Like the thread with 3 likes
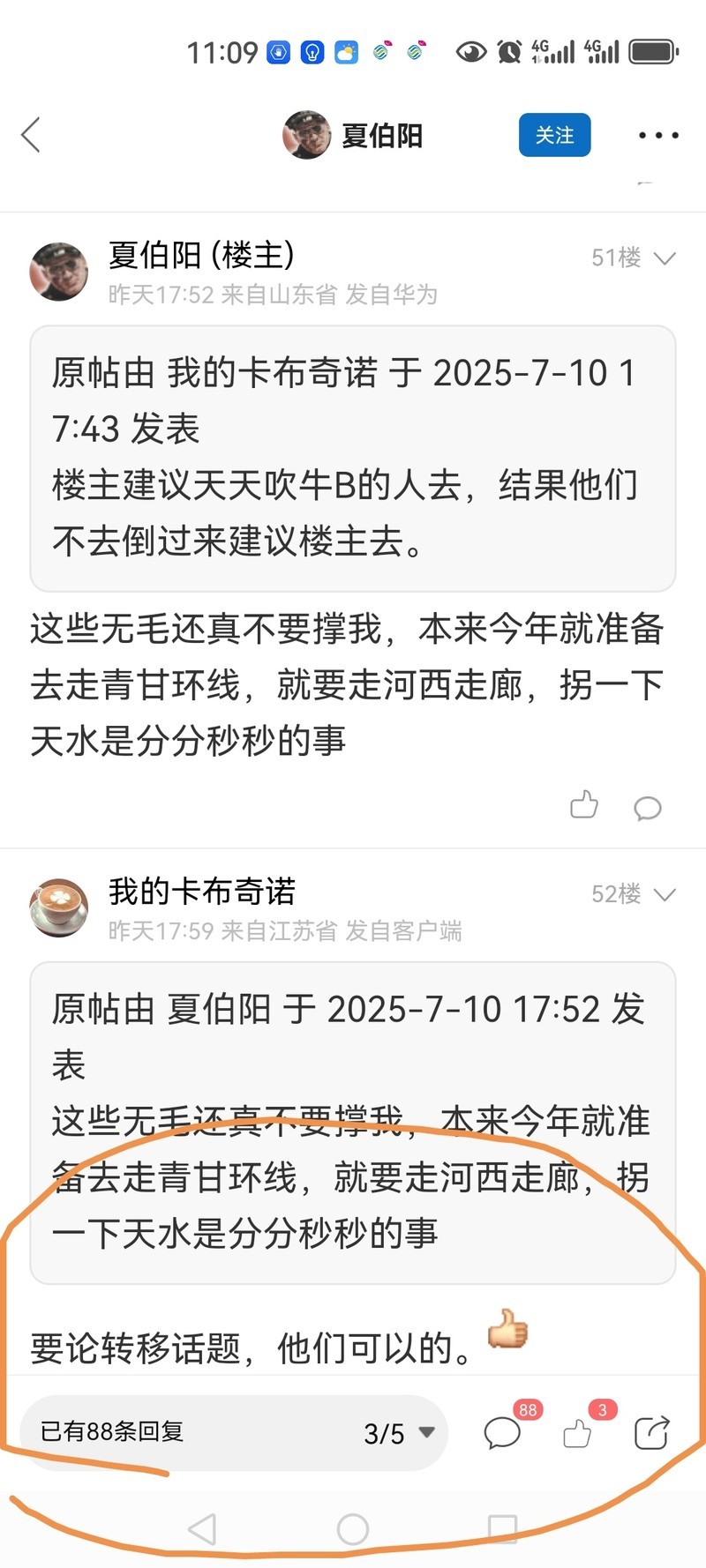The image size is (706, 1568). [577, 1433]
